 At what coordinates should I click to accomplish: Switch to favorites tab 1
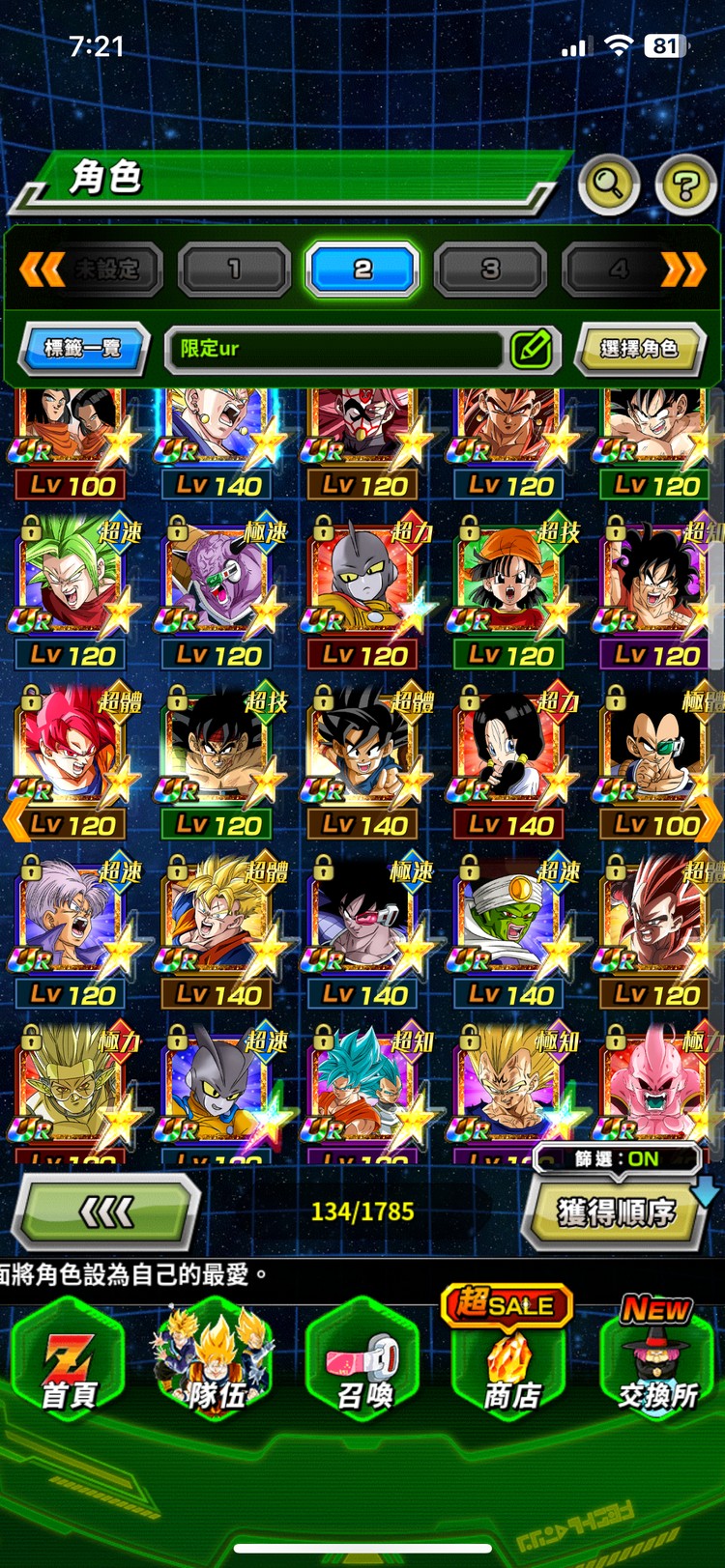coord(234,270)
